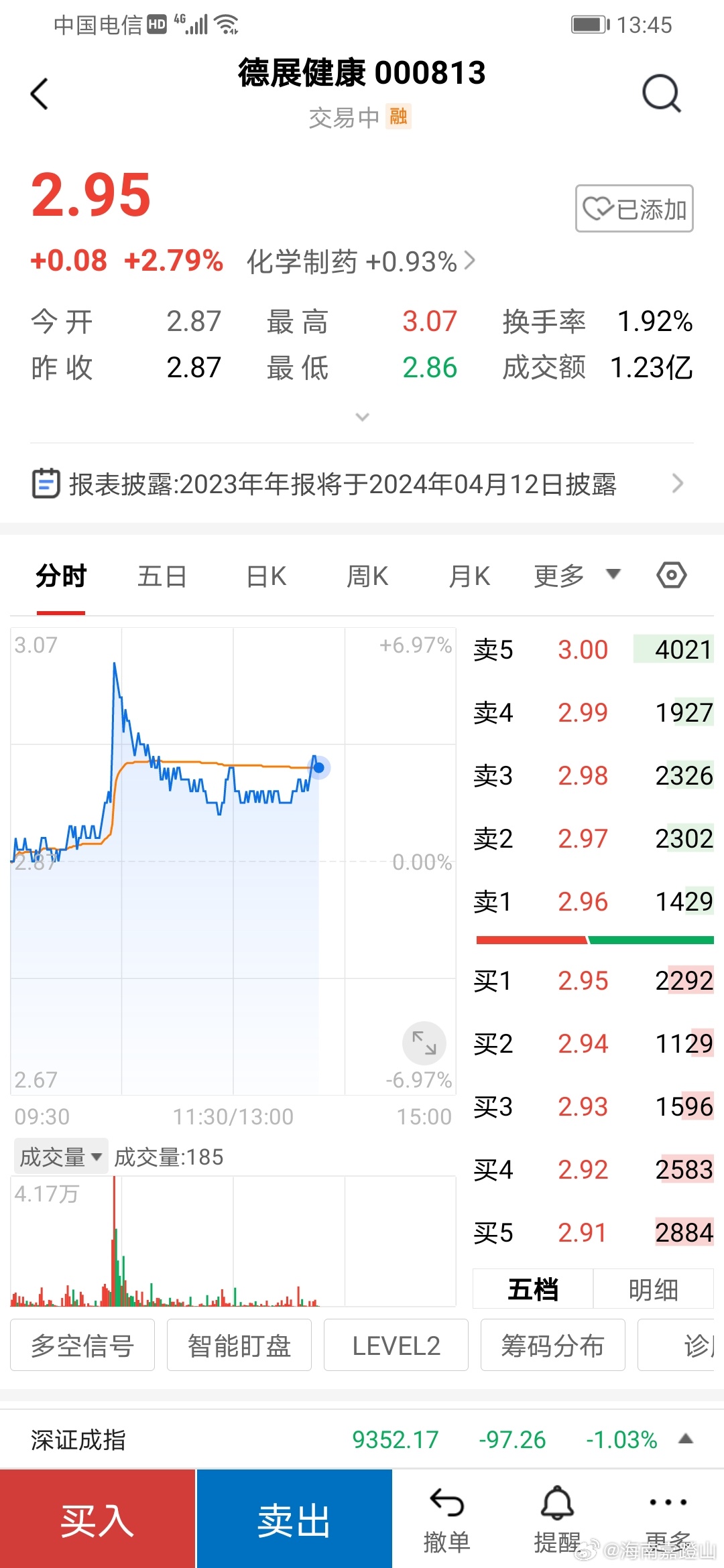Open the search magnifier icon
This screenshot has height=1568, width=724.
pyautogui.click(x=662, y=94)
